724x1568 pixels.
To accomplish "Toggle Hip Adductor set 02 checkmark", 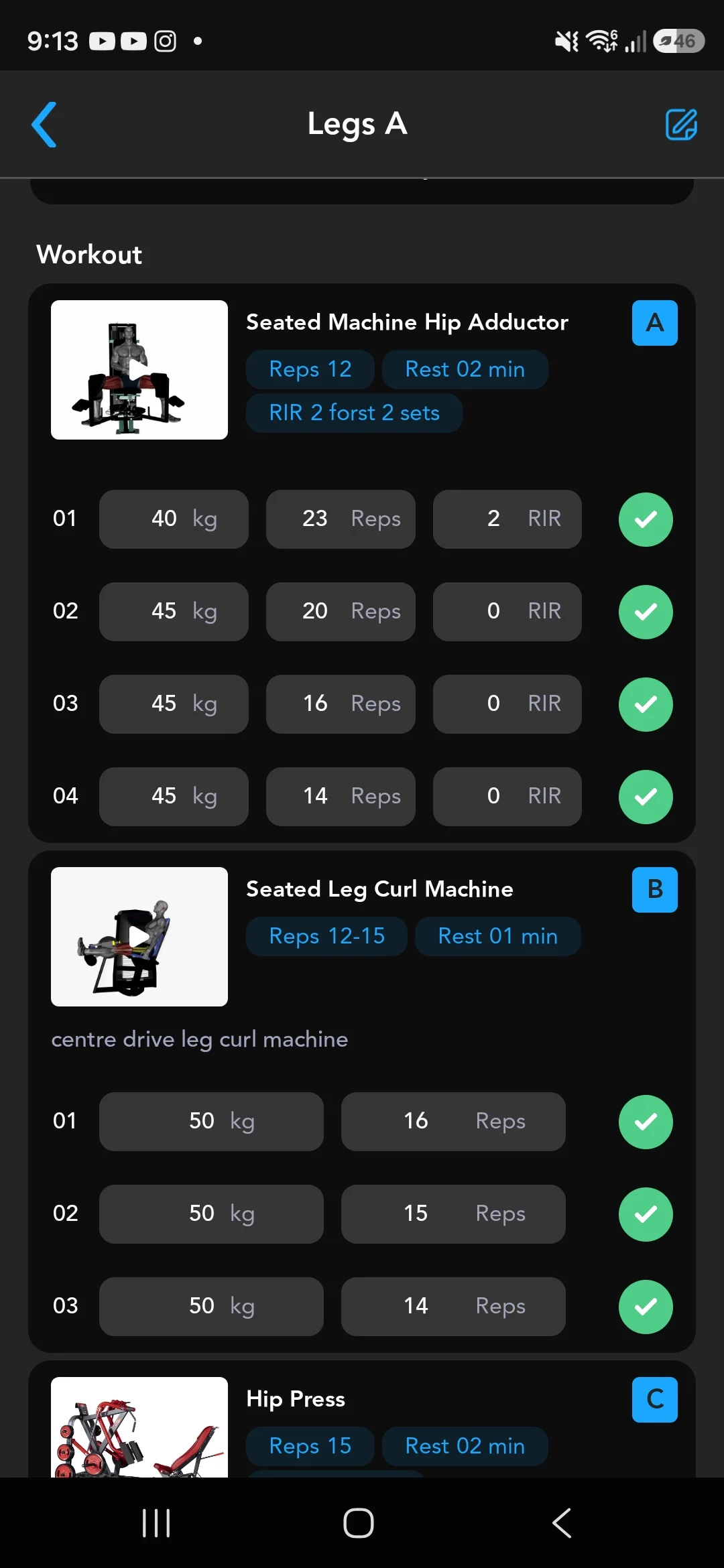I will (x=646, y=612).
